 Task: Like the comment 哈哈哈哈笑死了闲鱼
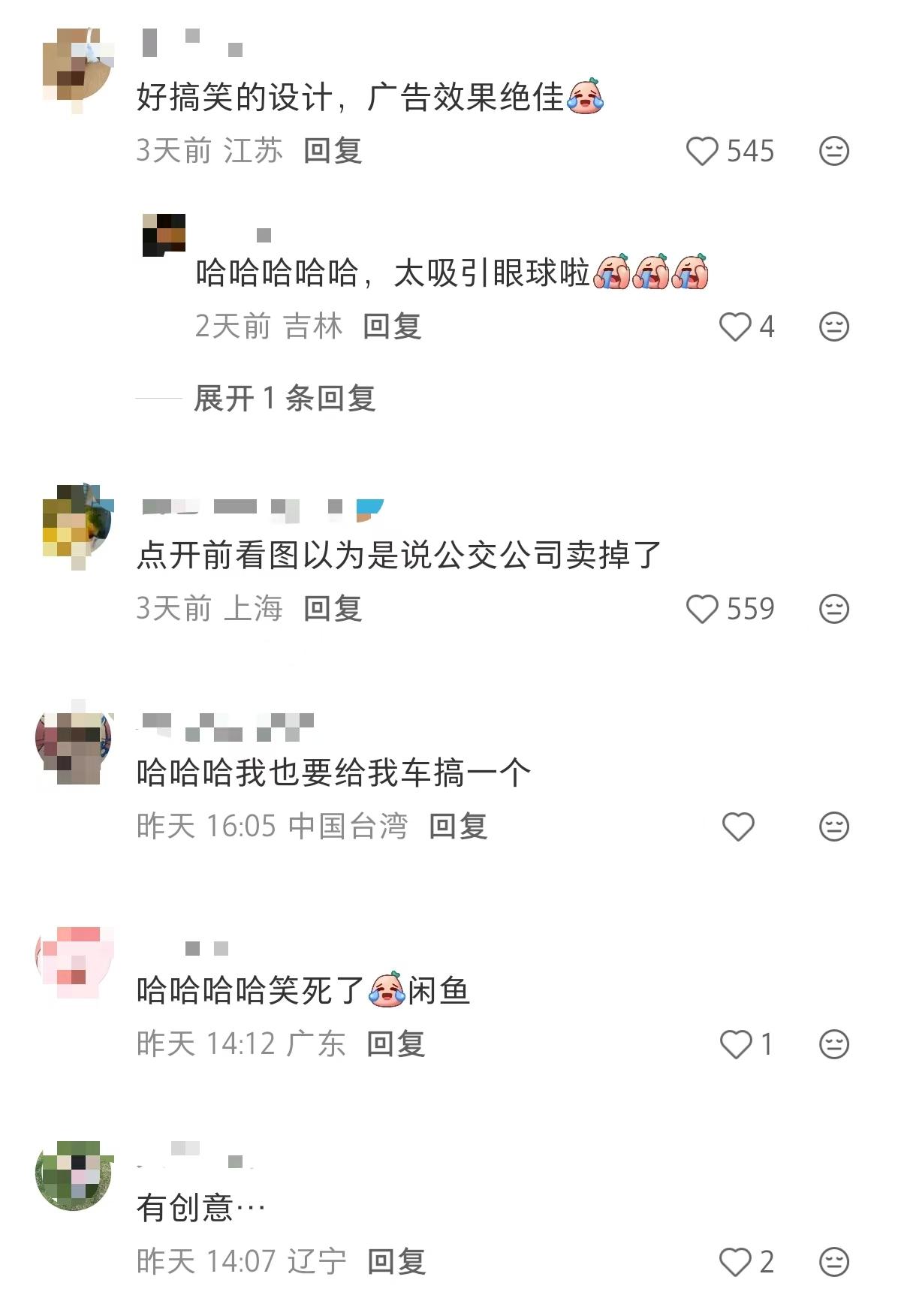tap(735, 1045)
